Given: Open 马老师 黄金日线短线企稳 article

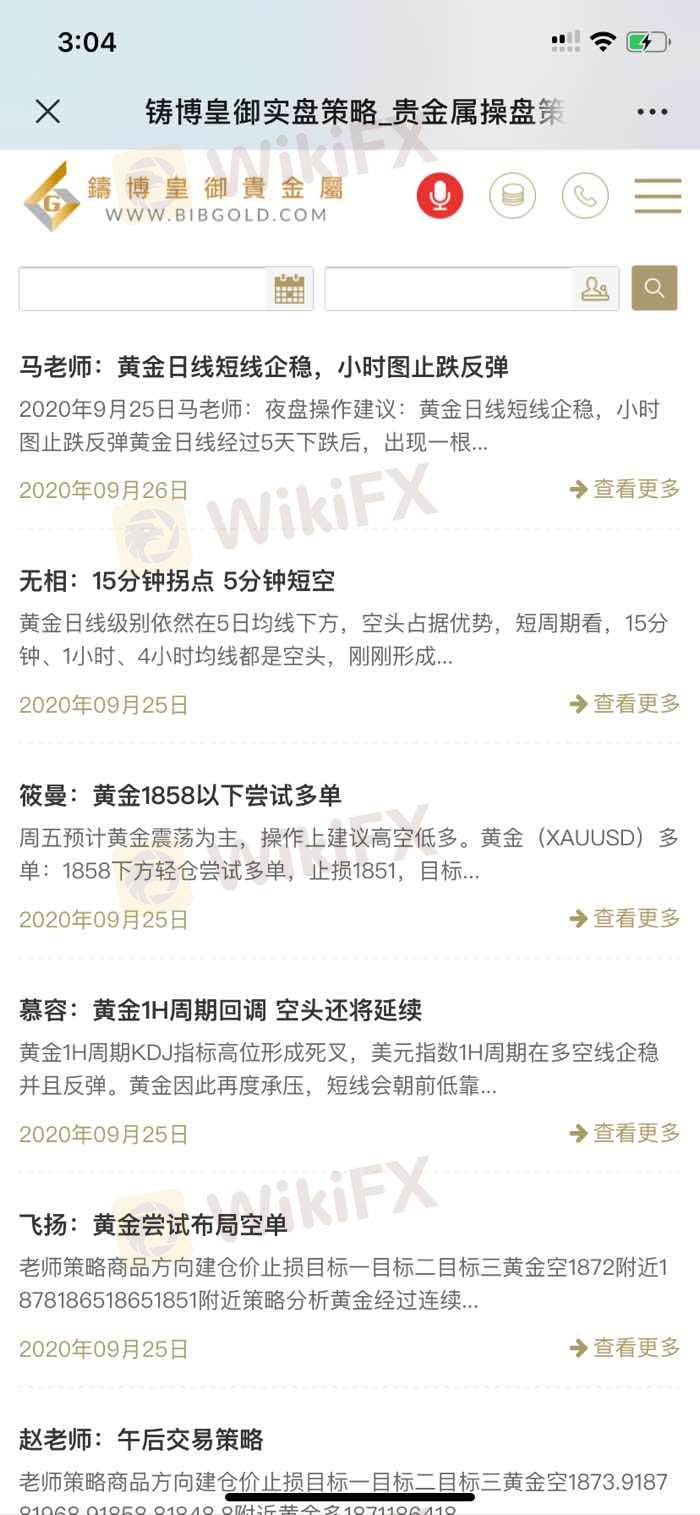Looking at the screenshot, I should [264, 367].
